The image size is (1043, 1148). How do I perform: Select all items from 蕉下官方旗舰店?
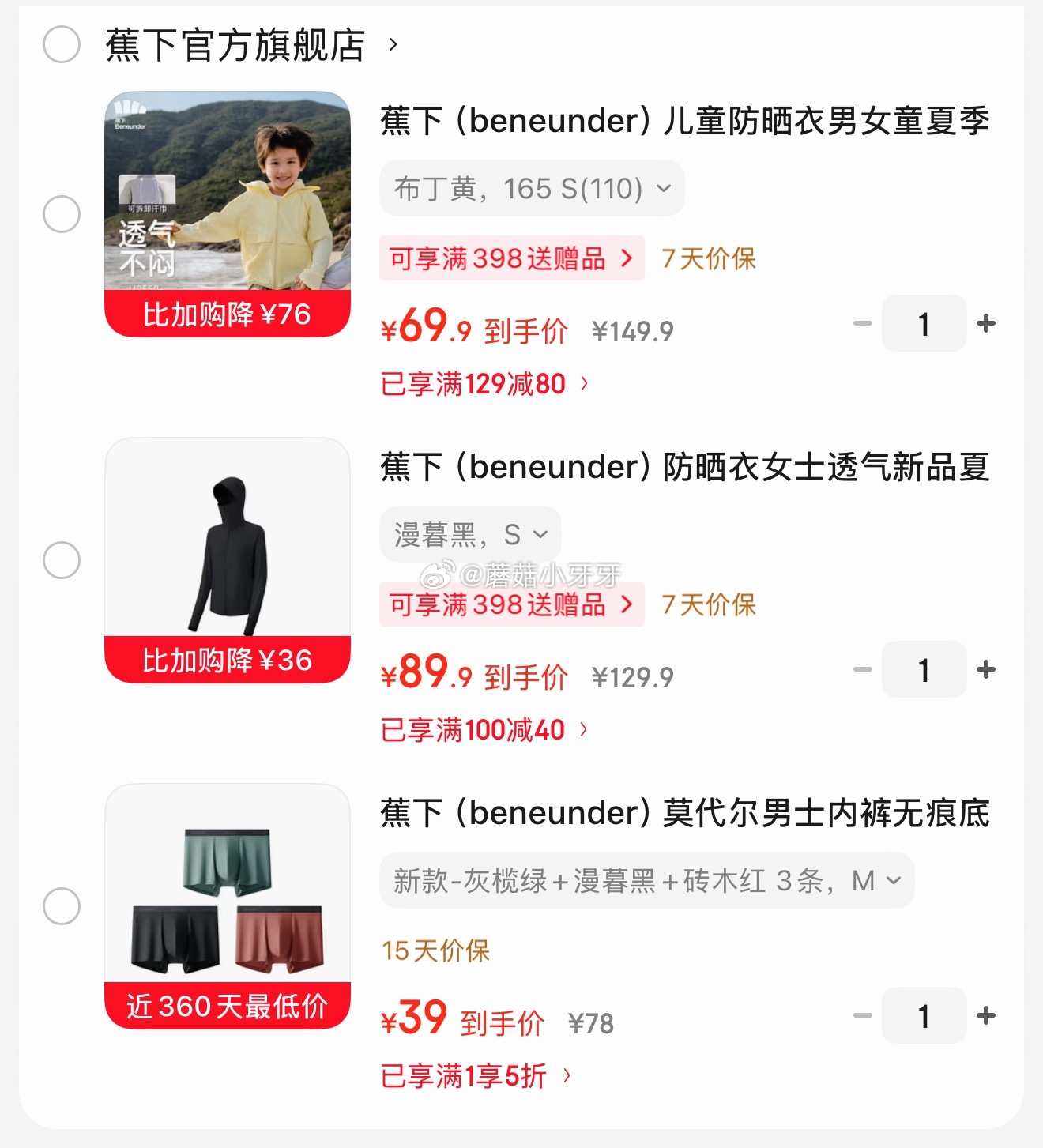tap(62, 44)
